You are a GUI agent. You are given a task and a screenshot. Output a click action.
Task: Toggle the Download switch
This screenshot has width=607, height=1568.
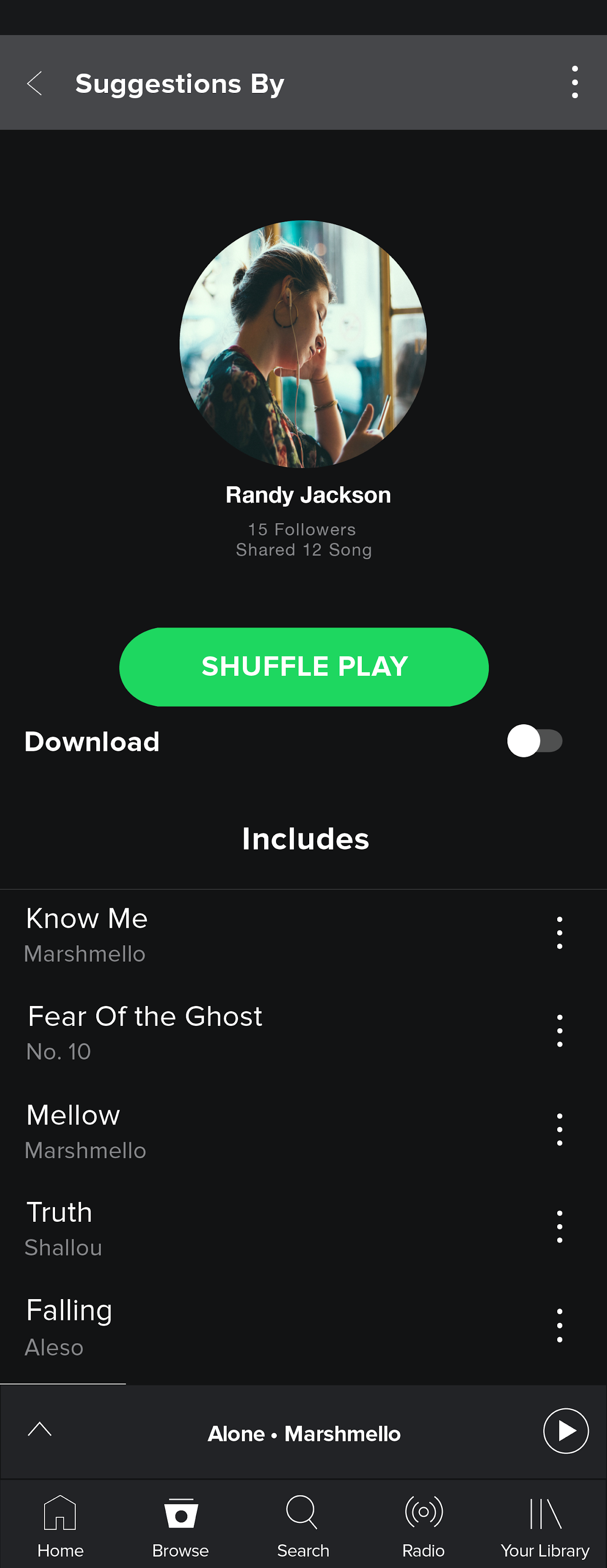click(534, 741)
